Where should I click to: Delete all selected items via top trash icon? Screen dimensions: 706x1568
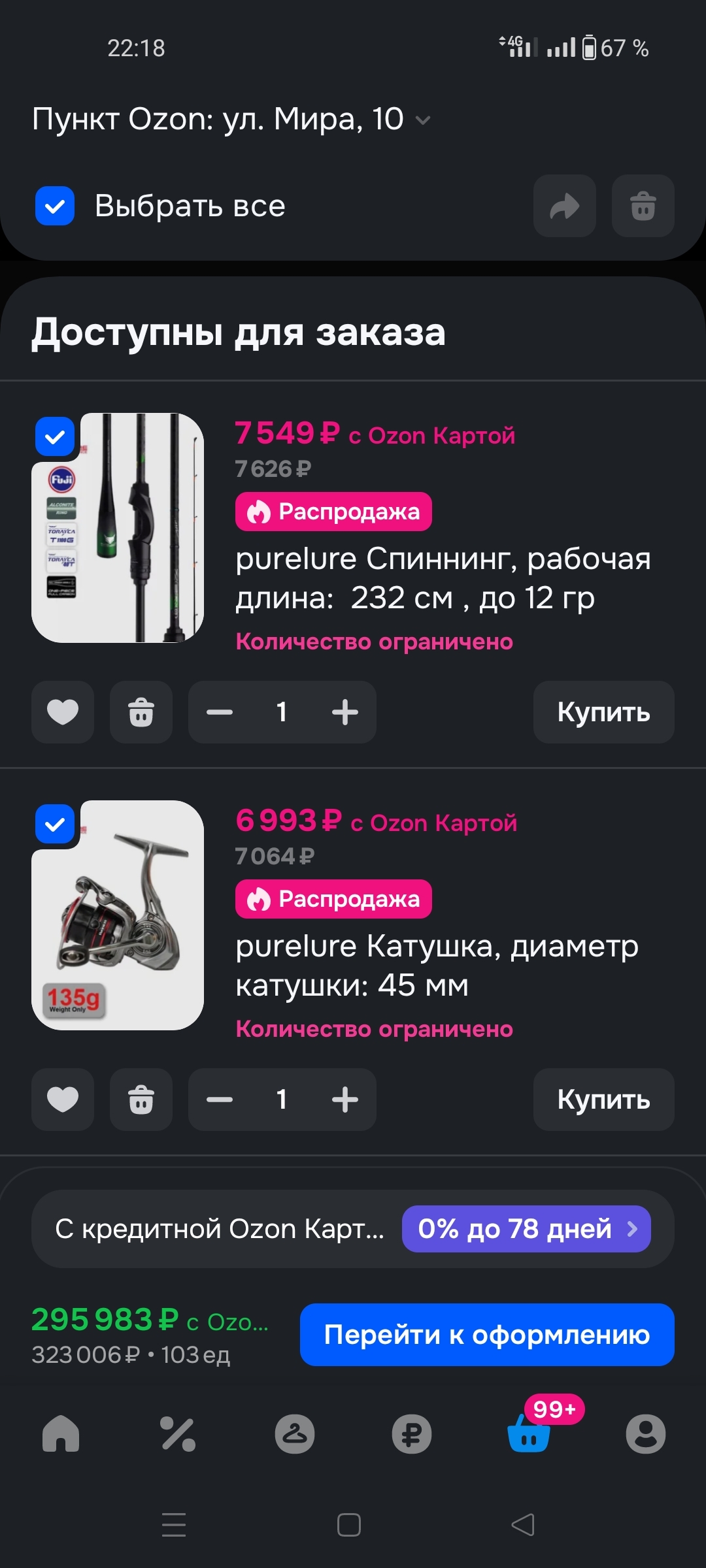(x=643, y=206)
